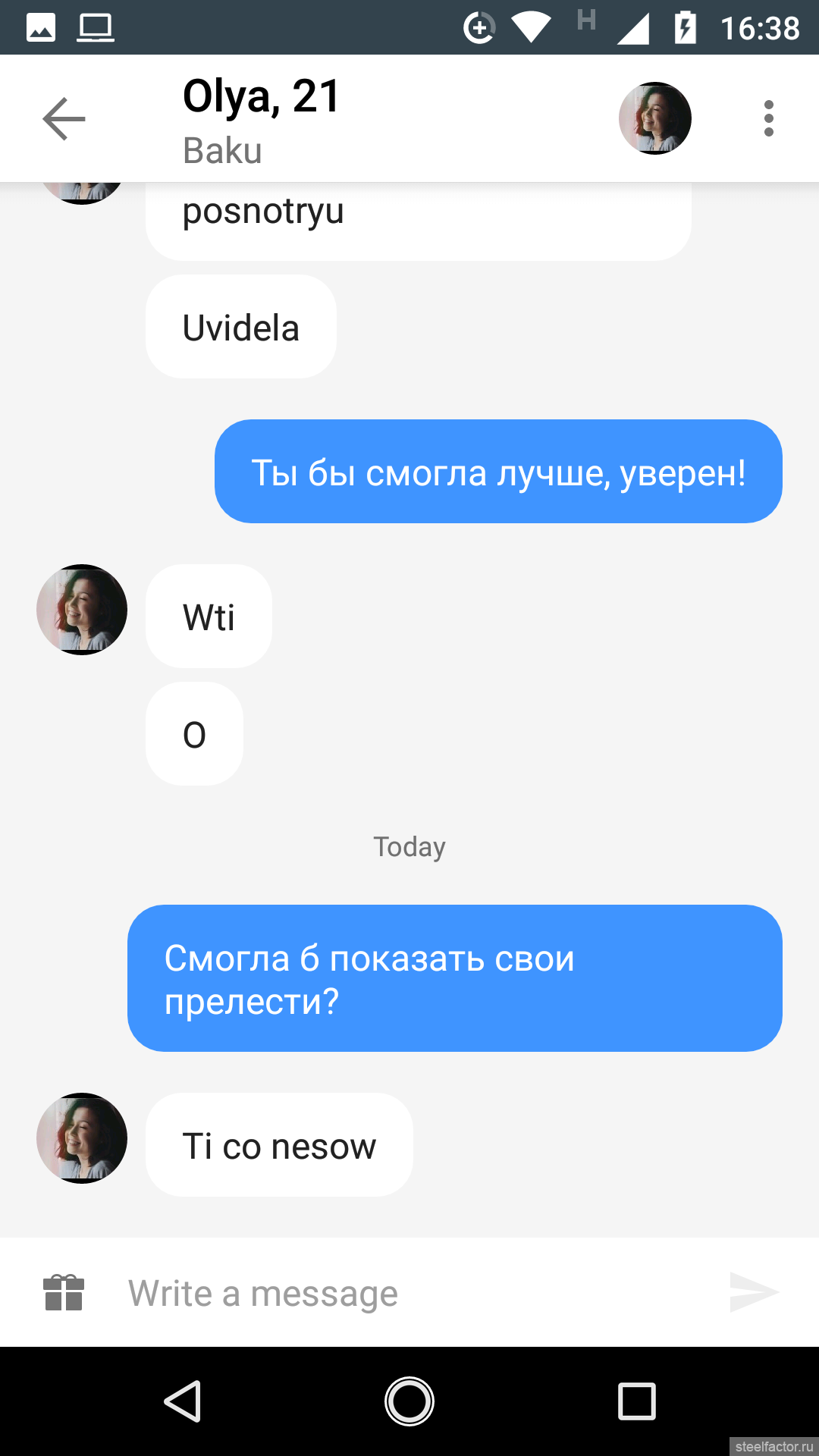The image size is (819, 1456).
Task: Tap the send message arrow
Action: 754,1292
